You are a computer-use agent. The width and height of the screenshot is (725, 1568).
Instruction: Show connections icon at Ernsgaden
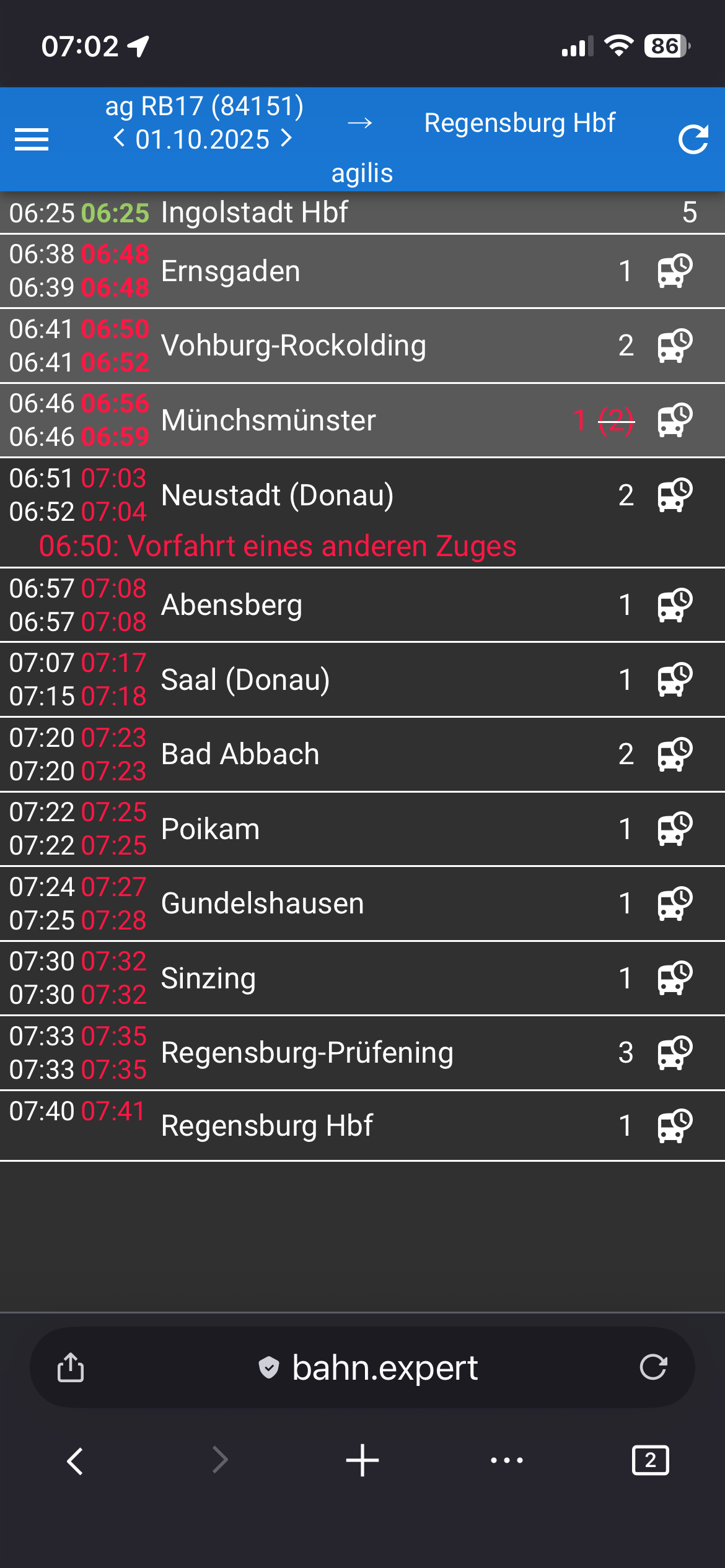pyautogui.click(x=674, y=271)
